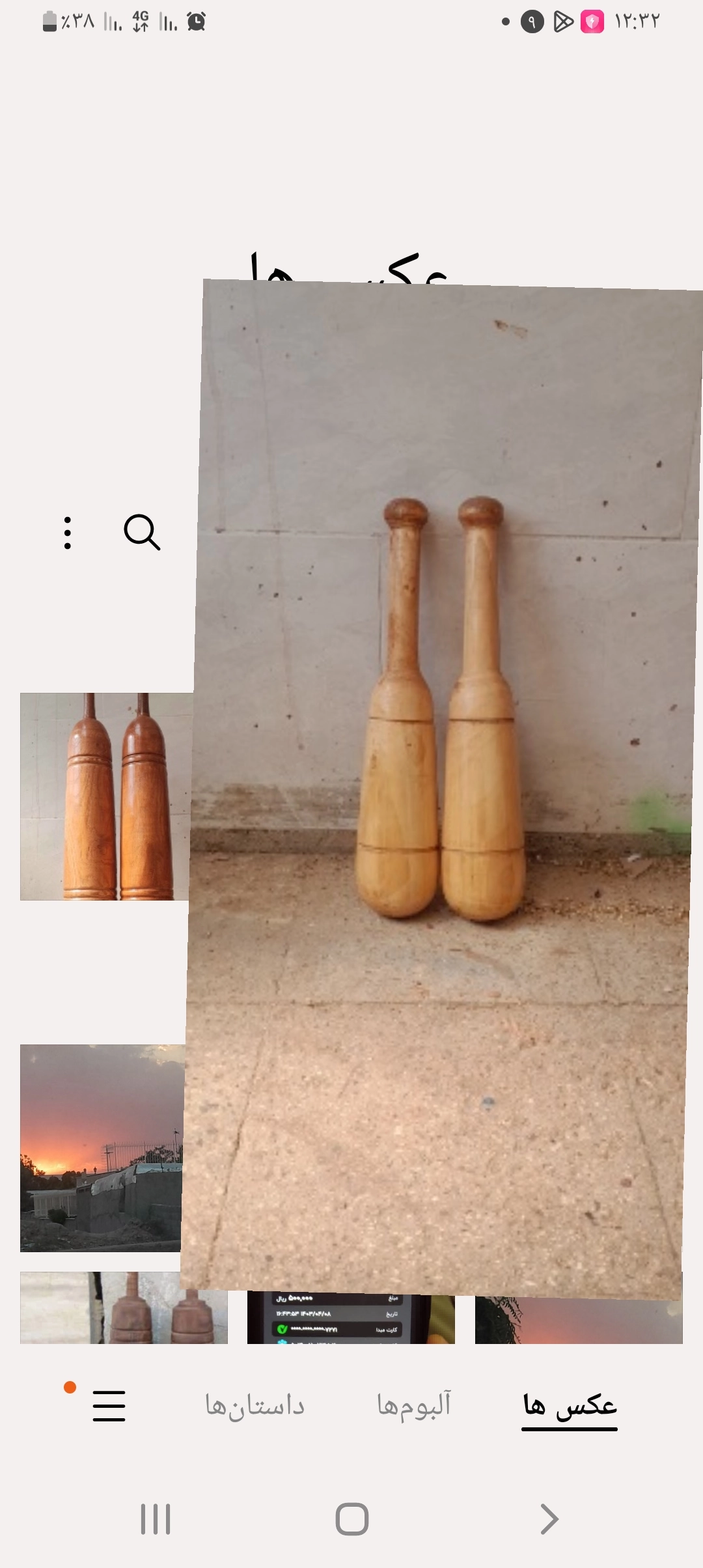Screen dimensions: 703x1568
Task: Switch to the آلبوم‌ها tab
Action: click(414, 1405)
